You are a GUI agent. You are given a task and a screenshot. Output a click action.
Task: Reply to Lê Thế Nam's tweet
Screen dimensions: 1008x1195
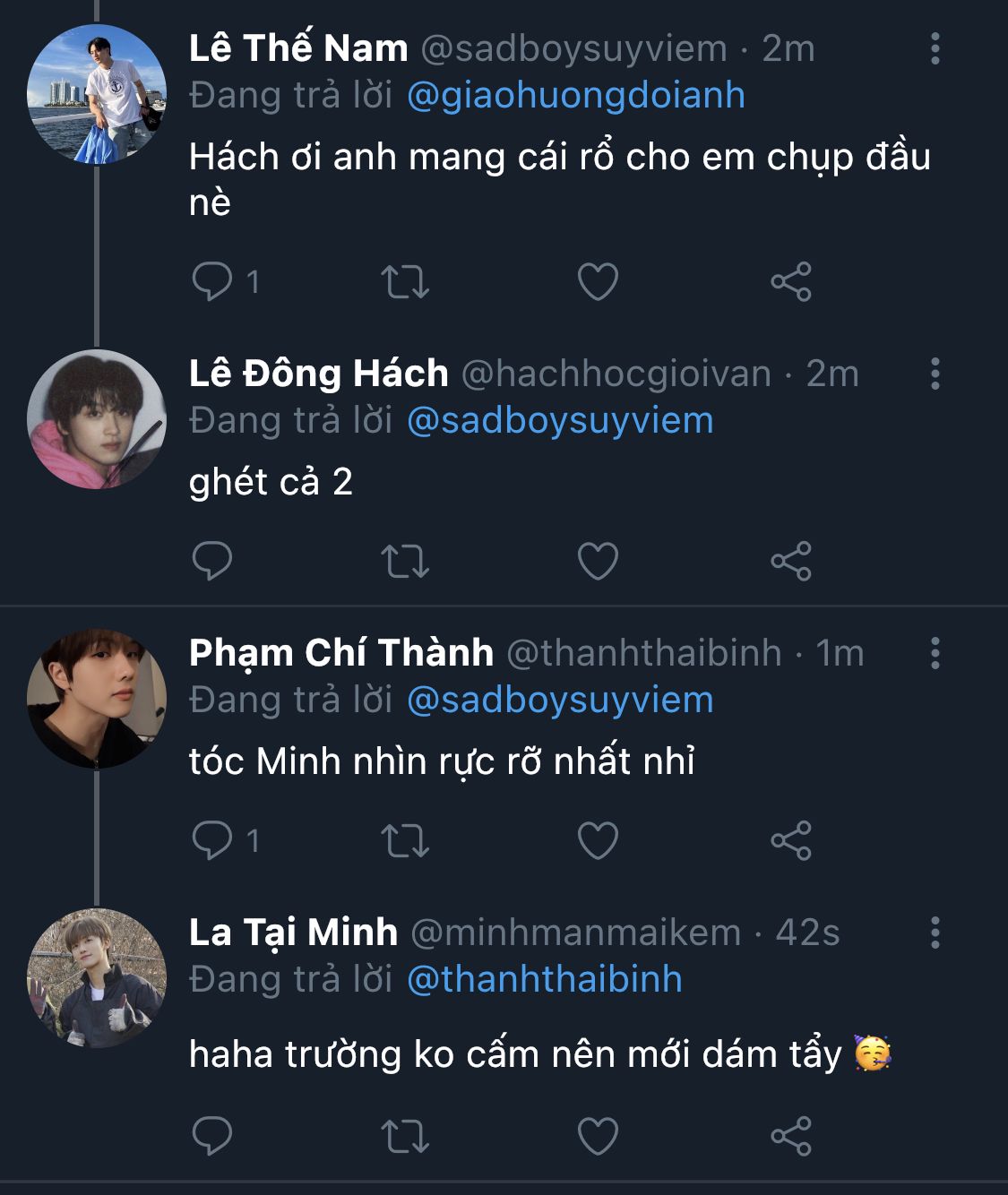(x=212, y=281)
